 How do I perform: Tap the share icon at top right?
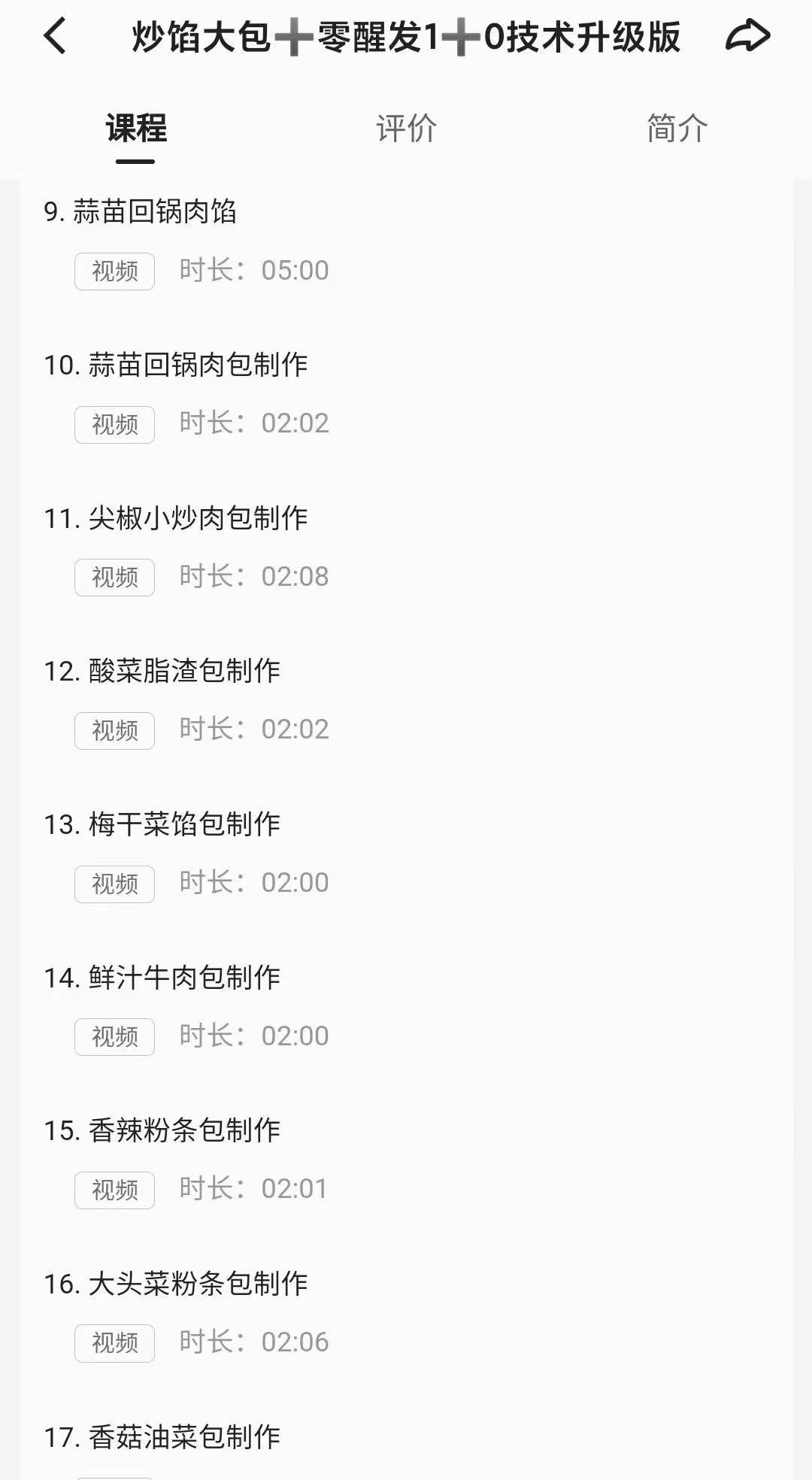point(747,36)
